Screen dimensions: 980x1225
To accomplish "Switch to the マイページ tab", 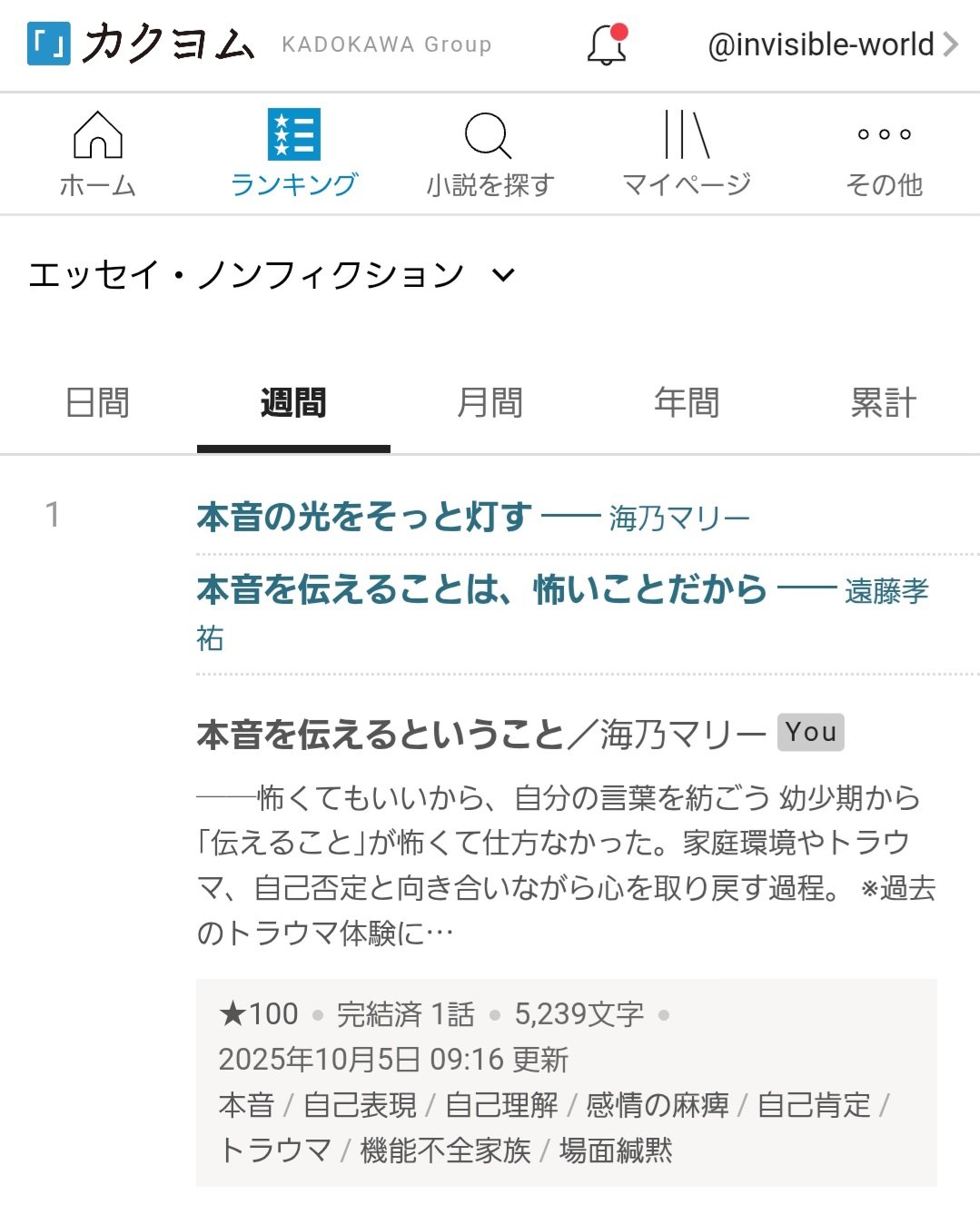I will pos(686,154).
